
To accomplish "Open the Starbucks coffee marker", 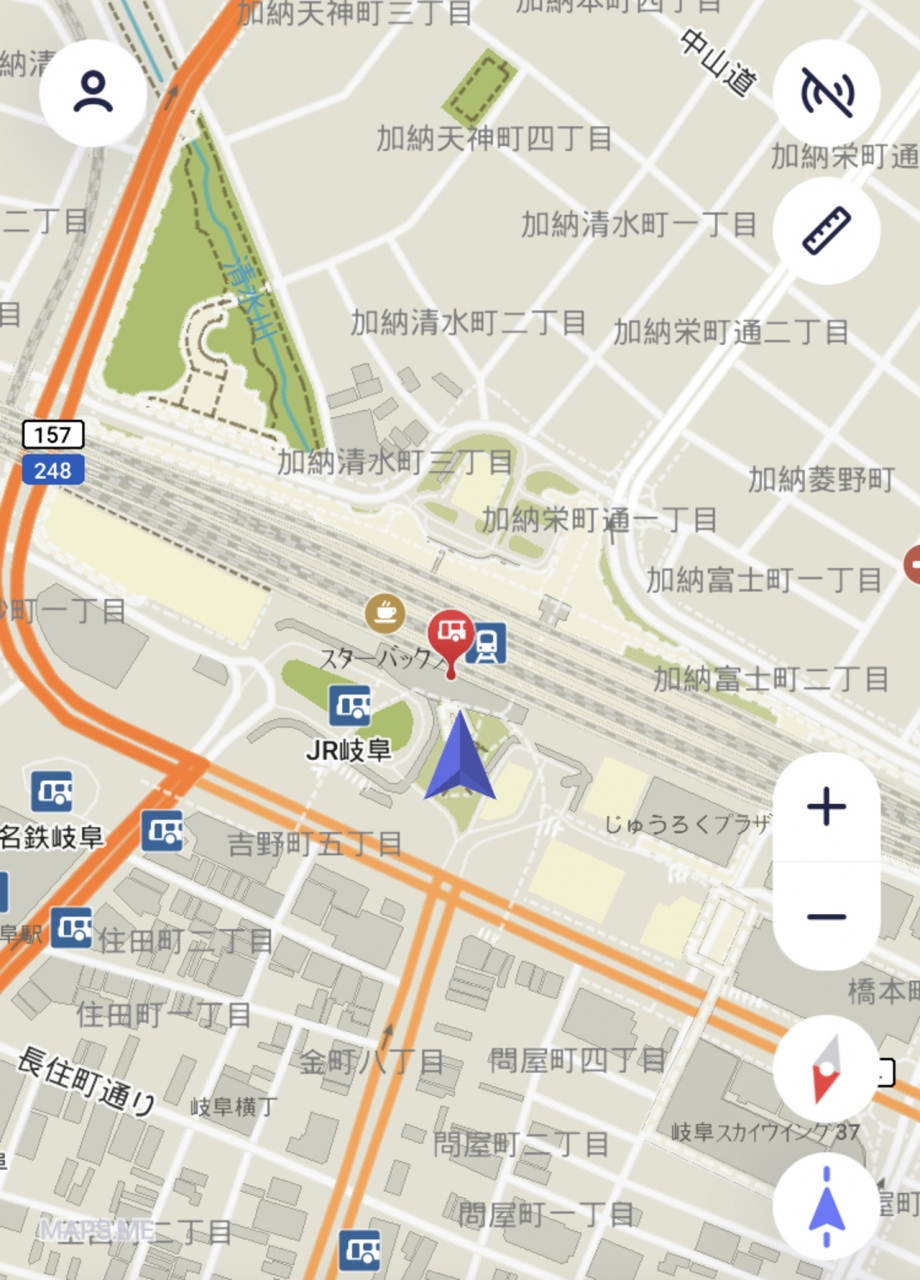I will [x=385, y=613].
